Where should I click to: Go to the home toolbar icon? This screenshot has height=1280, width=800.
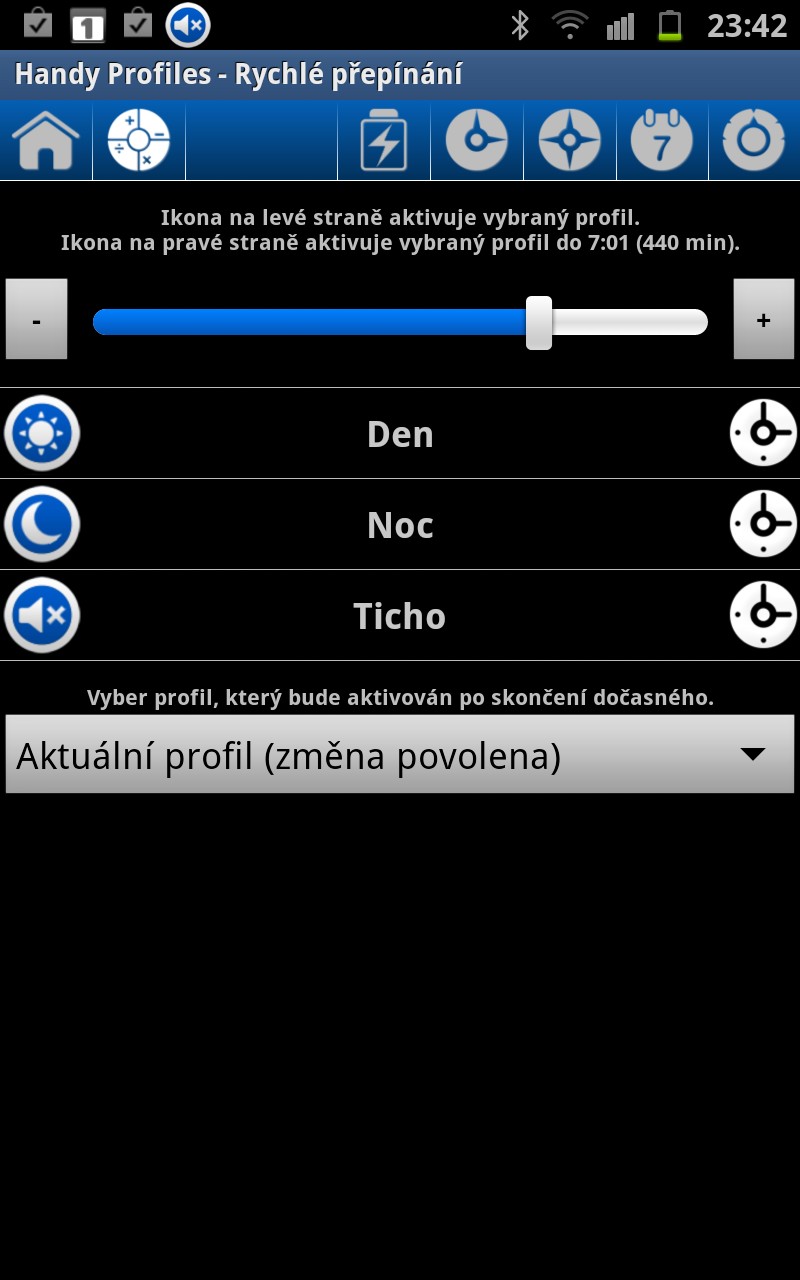(x=46, y=141)
